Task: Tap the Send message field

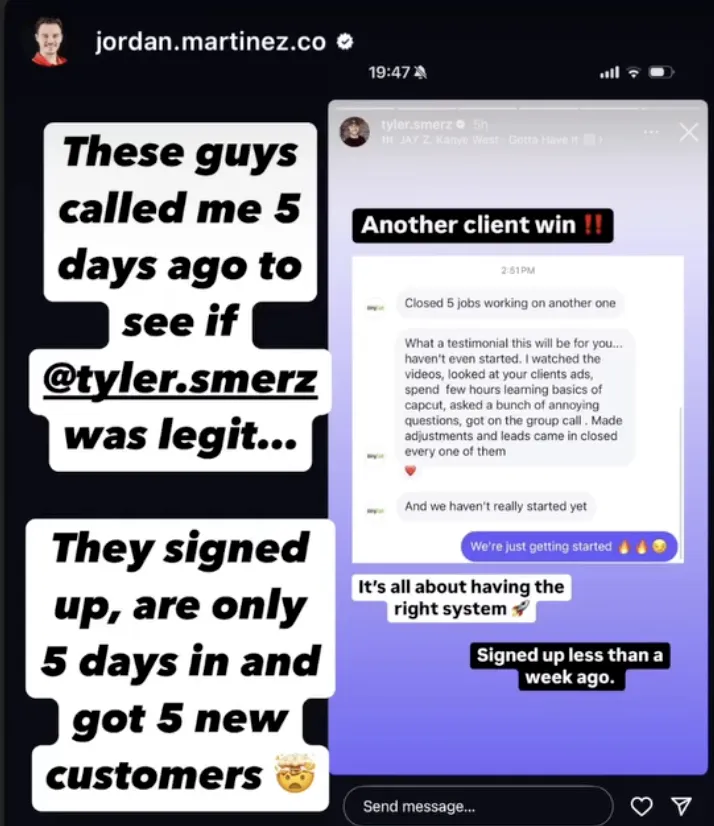Action: coord(477,806)
